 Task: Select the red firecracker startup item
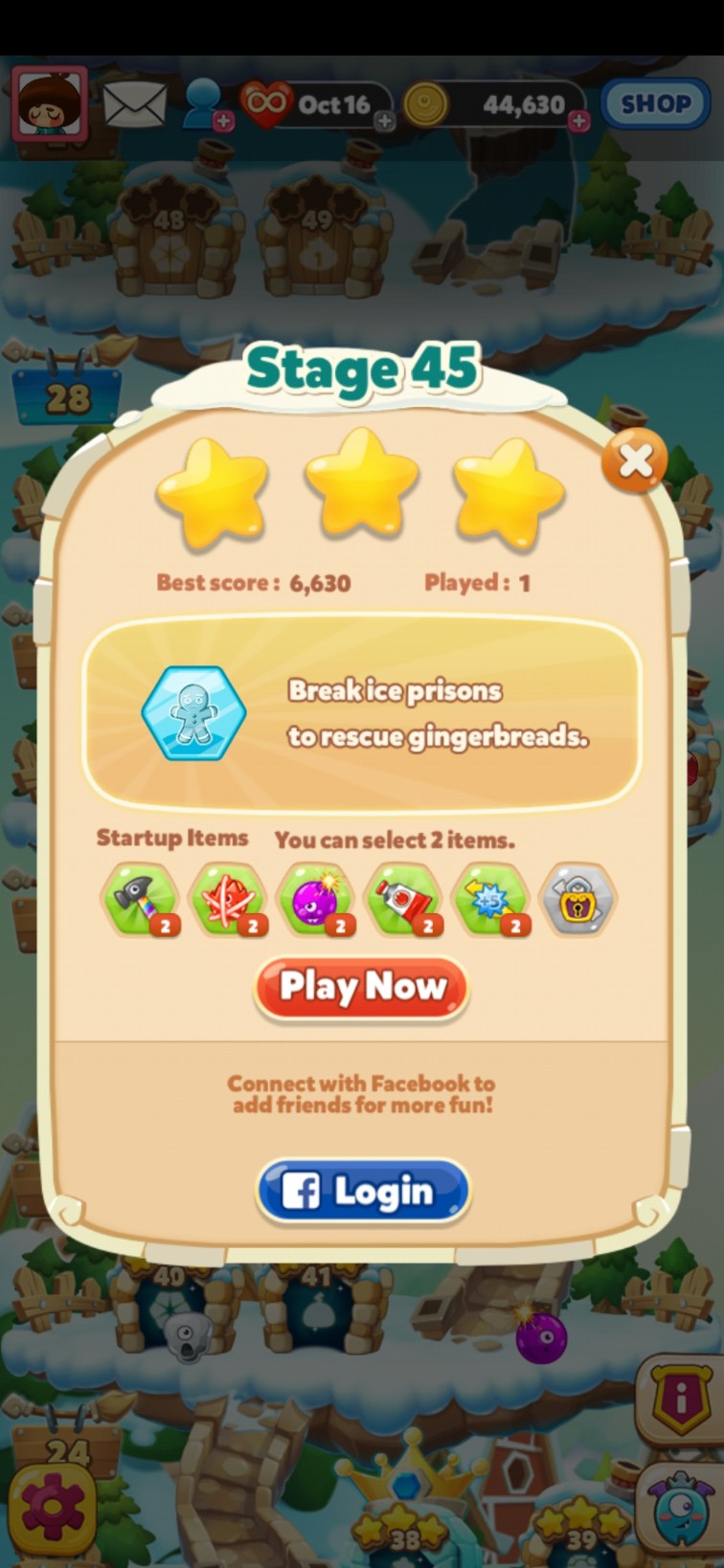point(228,899)
